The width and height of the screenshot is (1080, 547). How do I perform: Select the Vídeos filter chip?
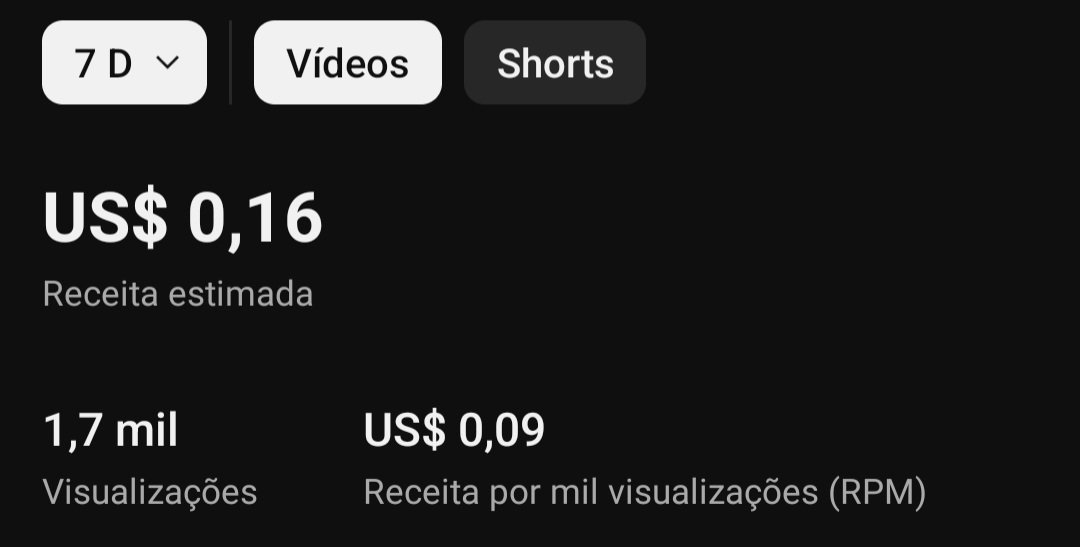[347, 63]
